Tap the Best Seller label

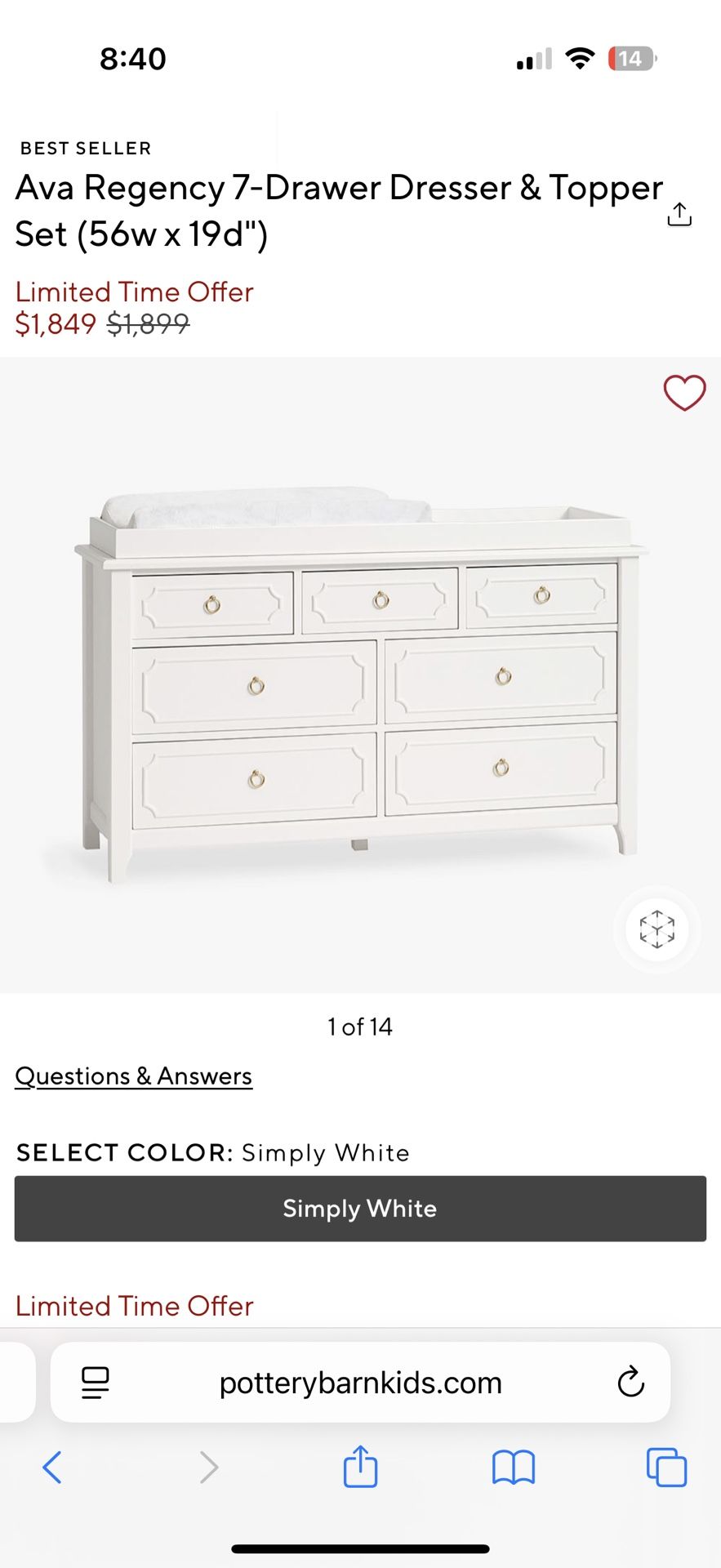[x=85, y=148]
